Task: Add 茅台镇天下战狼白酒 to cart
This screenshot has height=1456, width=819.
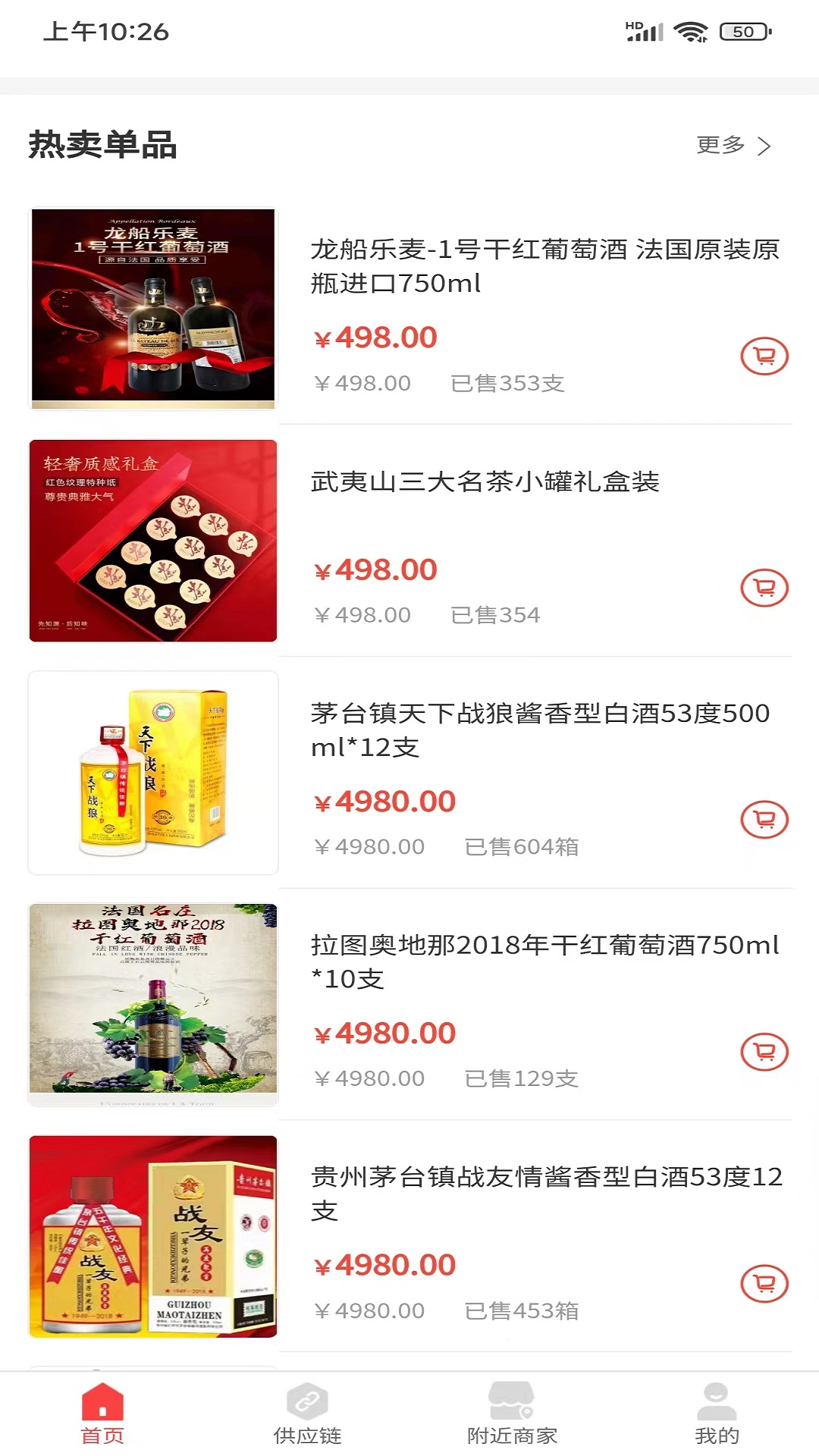Action: pyautogui.click(x=766, y=819)
